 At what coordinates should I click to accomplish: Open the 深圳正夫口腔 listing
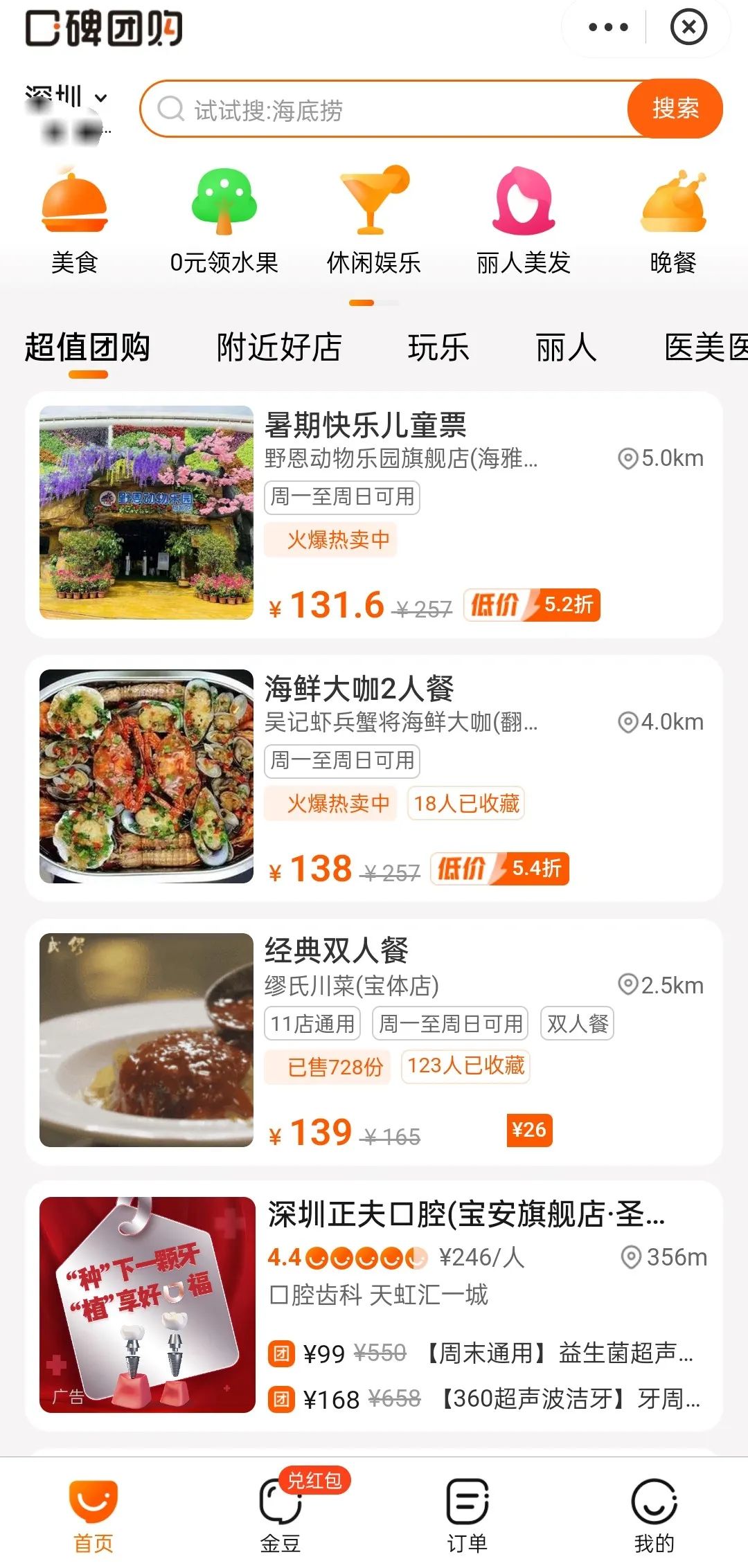[374, 1305]
